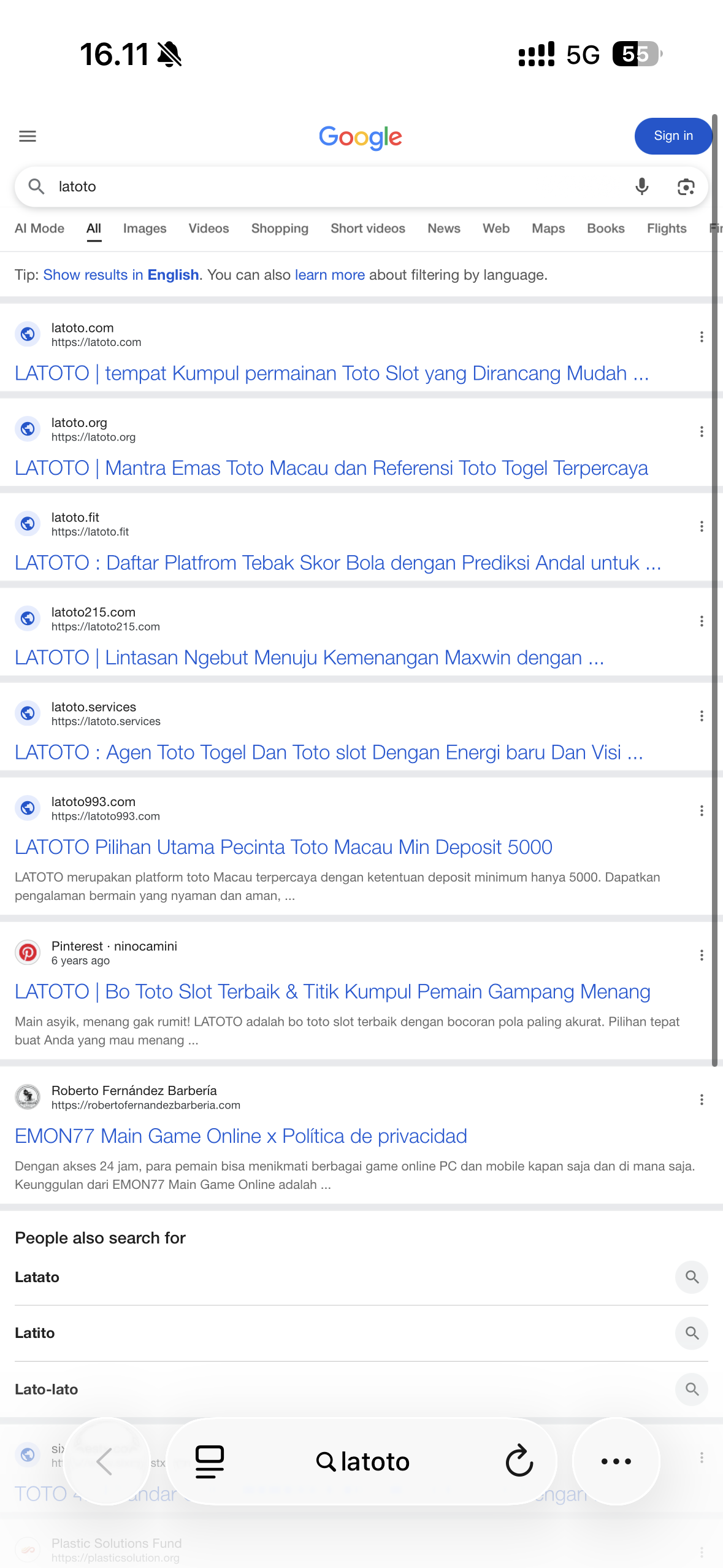Viewport: 723px width, 1568px height.
Task: Open Google Lens camera search
Action: (686, 186)
